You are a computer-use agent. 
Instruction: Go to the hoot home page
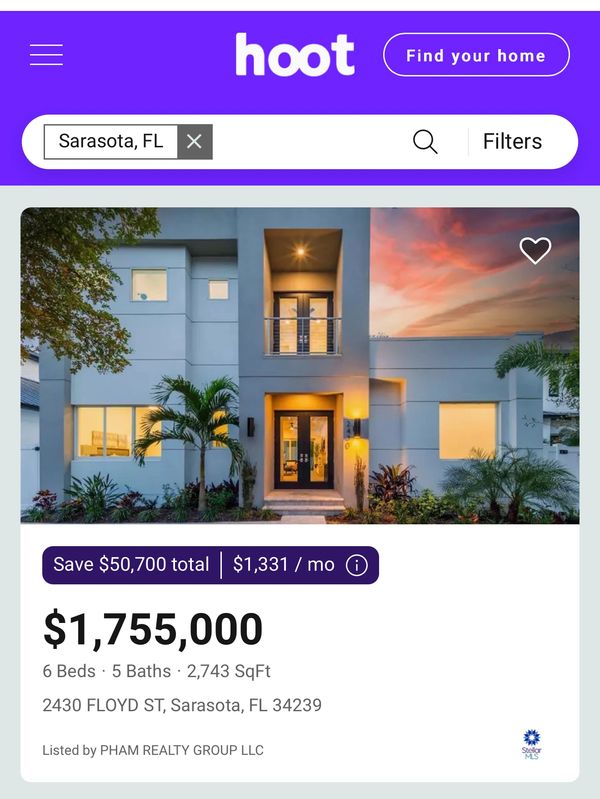click(295, 55)
